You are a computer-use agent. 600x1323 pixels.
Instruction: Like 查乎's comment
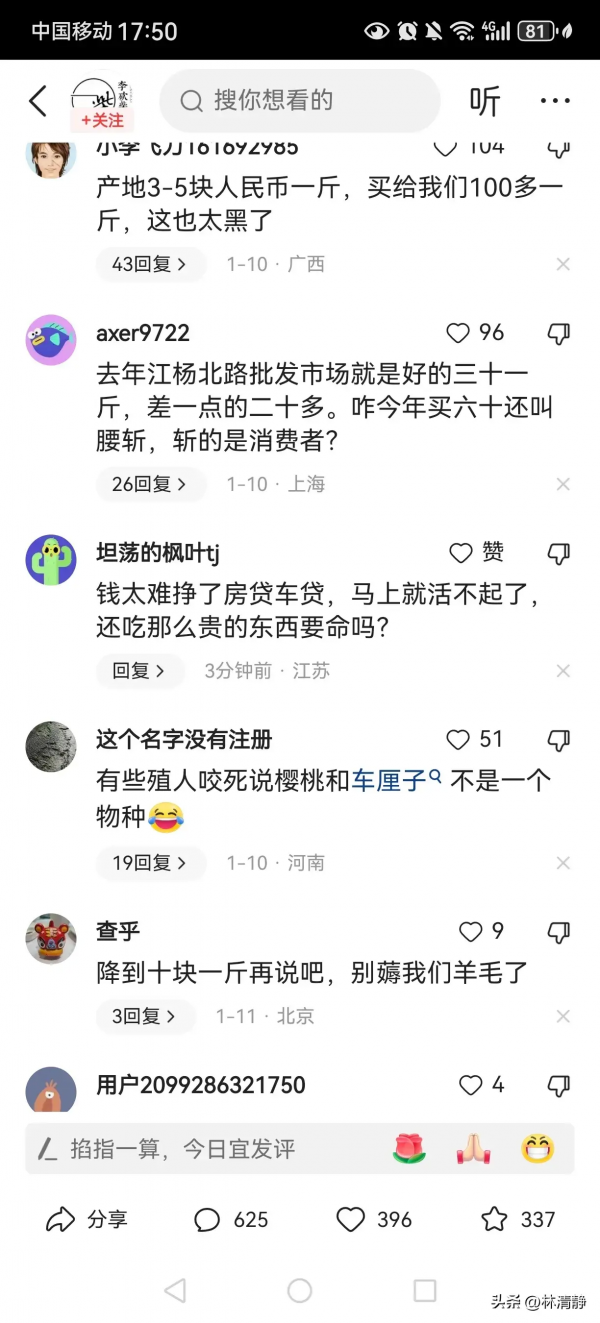(x=471, y=932)
